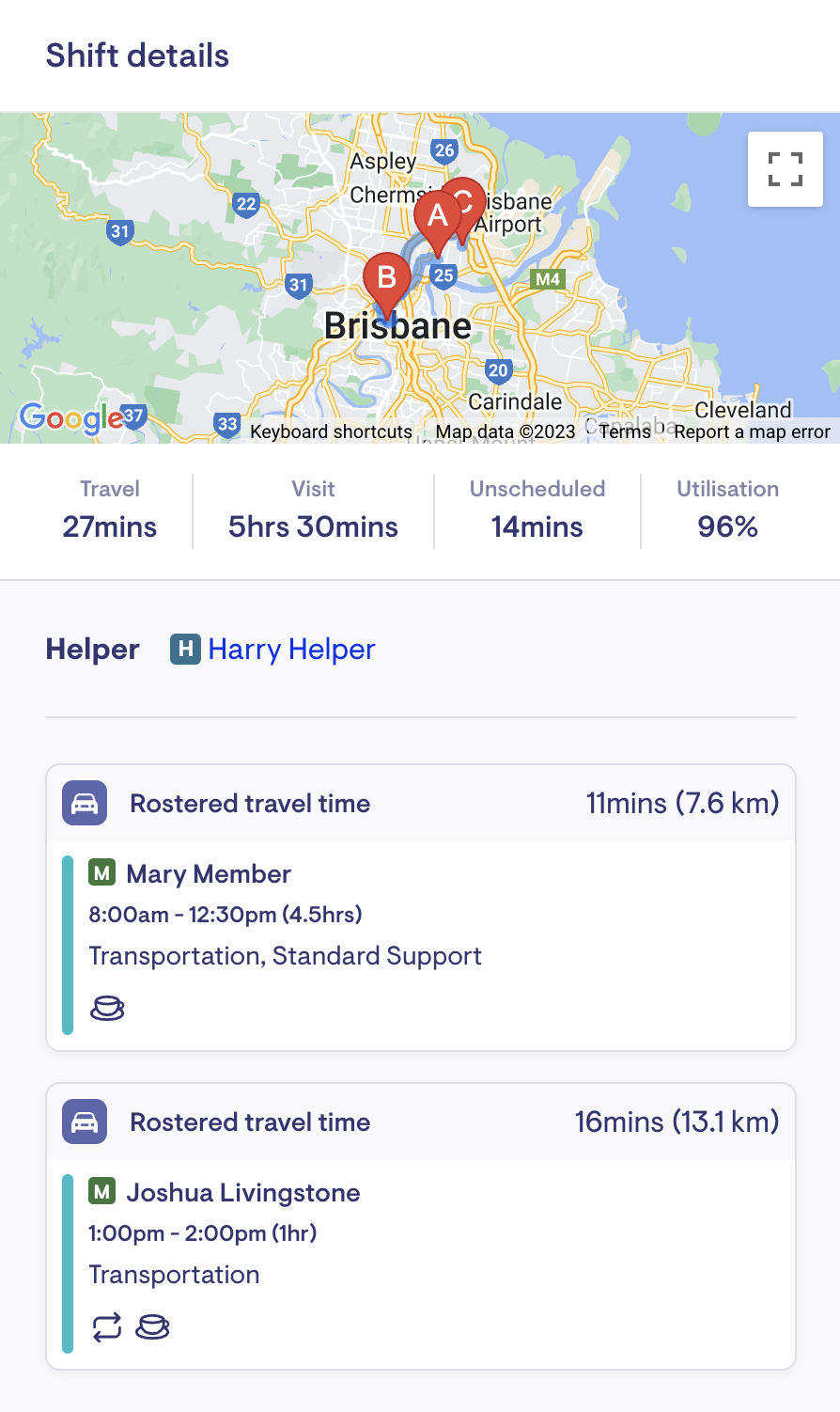Select map marker B

[386, 284]
